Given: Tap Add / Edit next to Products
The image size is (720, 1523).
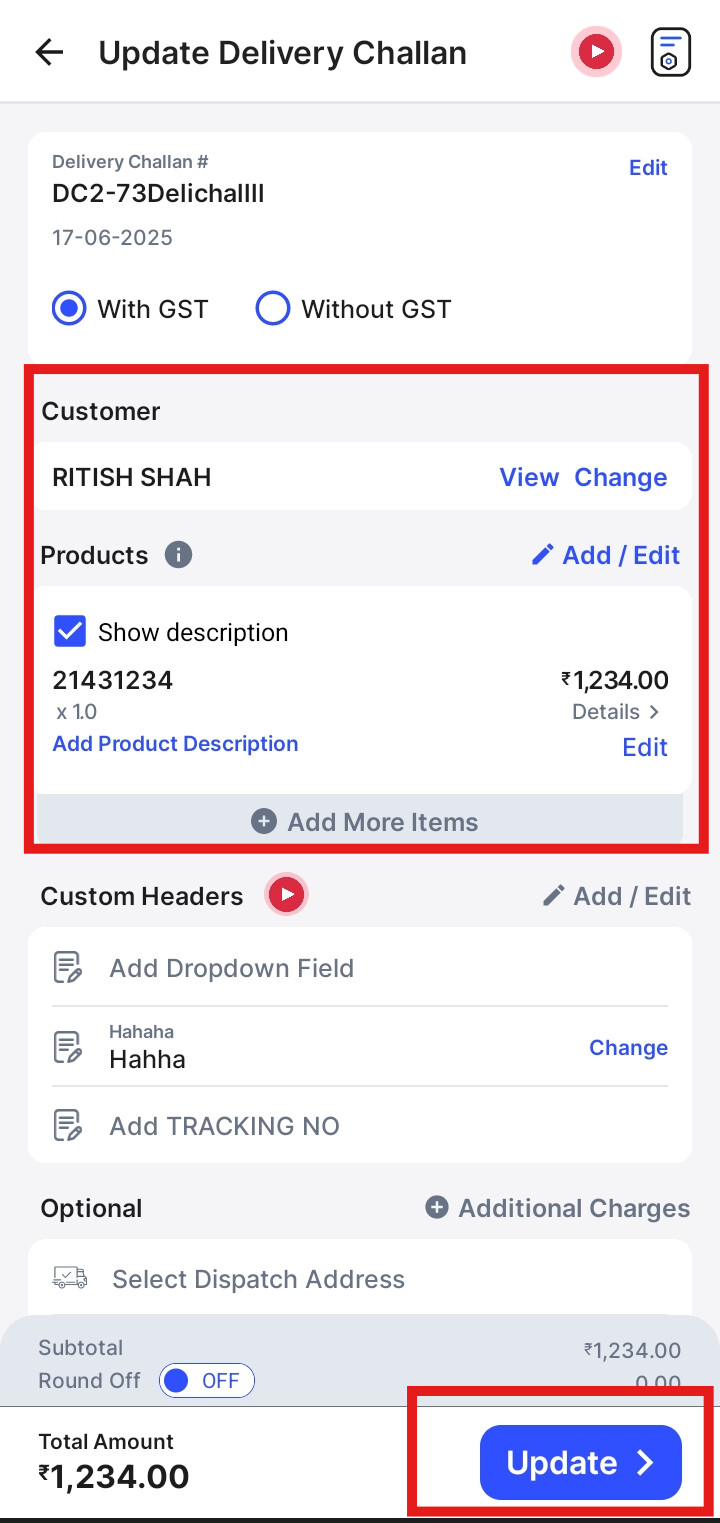Looking at the screenshot, I should pos(606,555).
